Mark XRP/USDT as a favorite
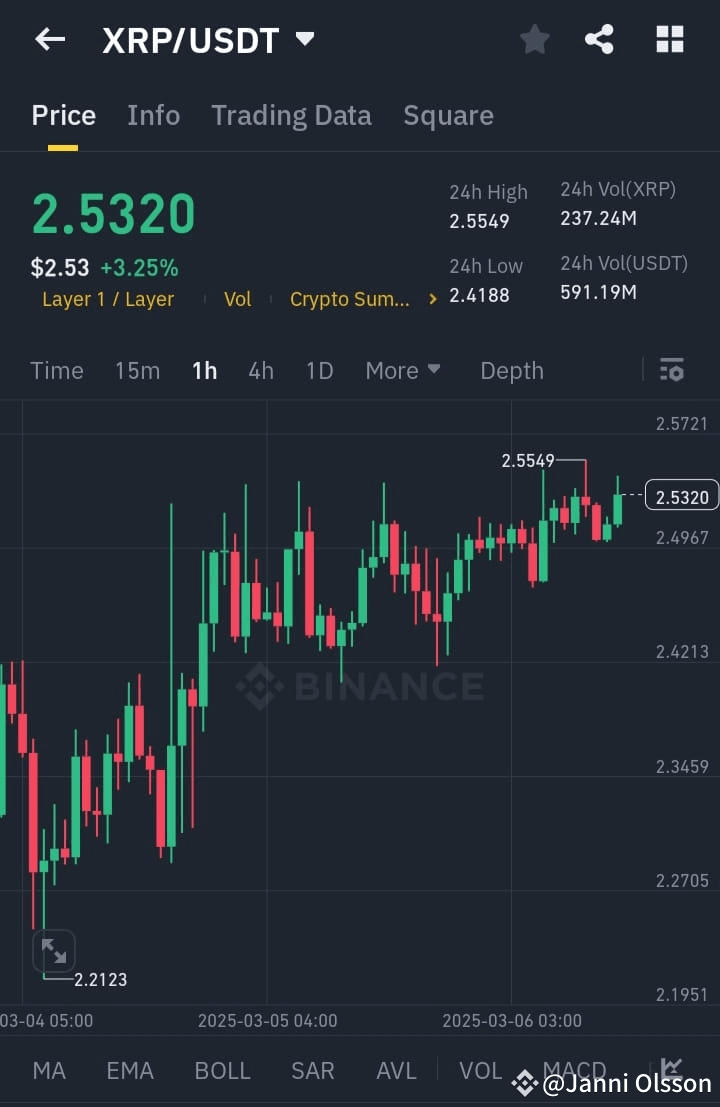720x1107 pixels. (x=534, y=40)
